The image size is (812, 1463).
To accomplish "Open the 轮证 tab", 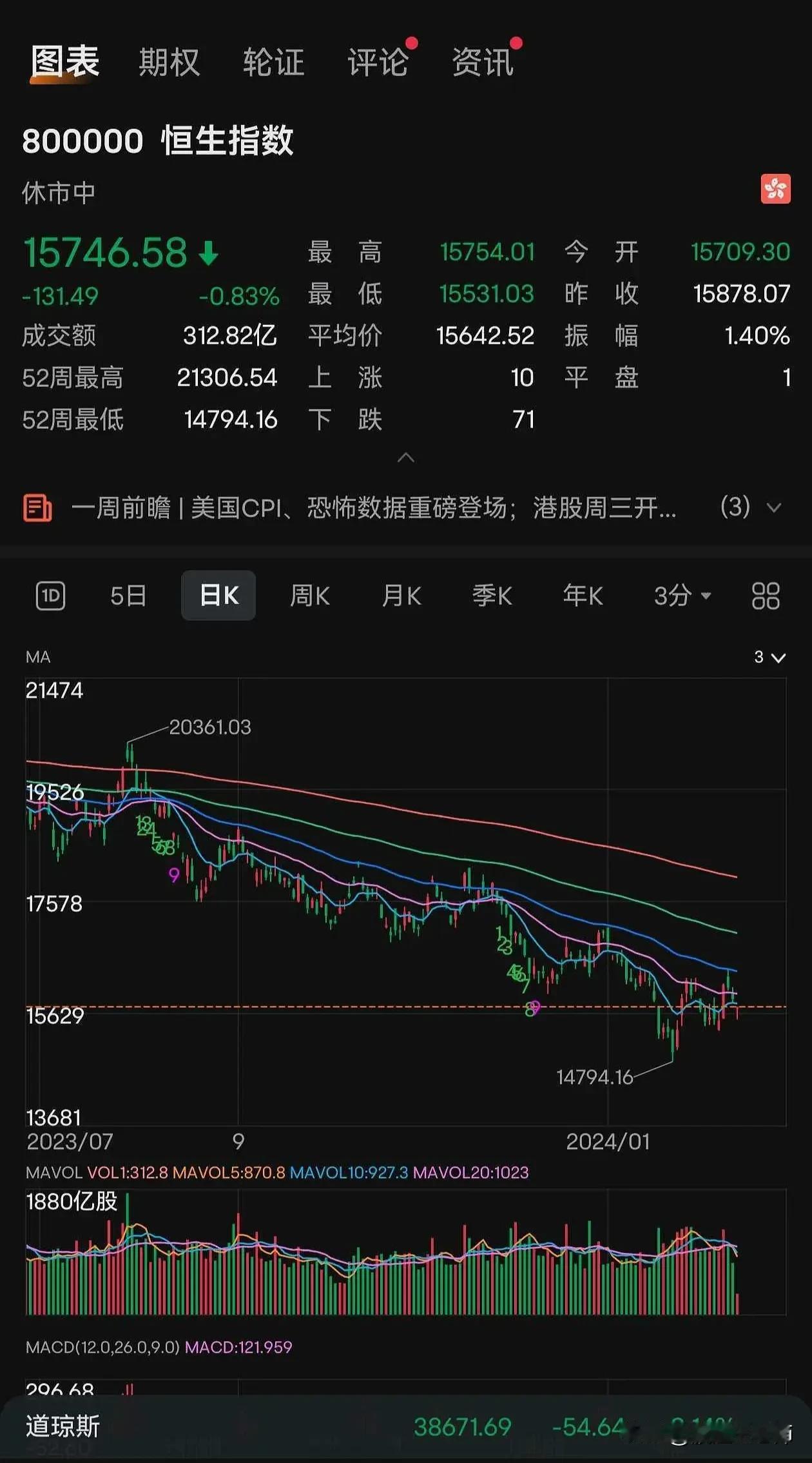I will pos(273,63).
